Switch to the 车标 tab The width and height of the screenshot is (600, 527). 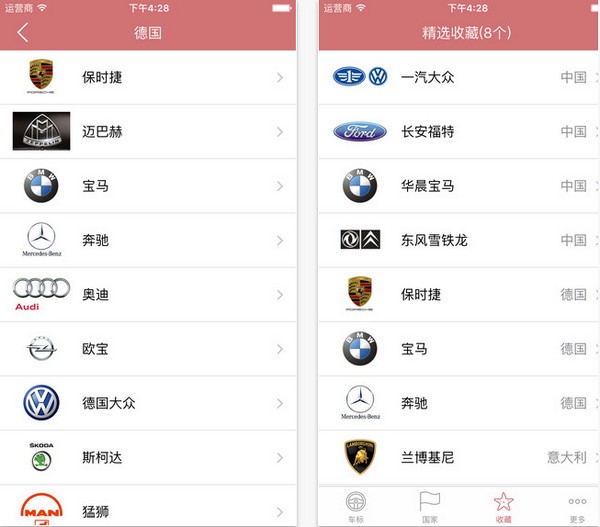[355, 507]
